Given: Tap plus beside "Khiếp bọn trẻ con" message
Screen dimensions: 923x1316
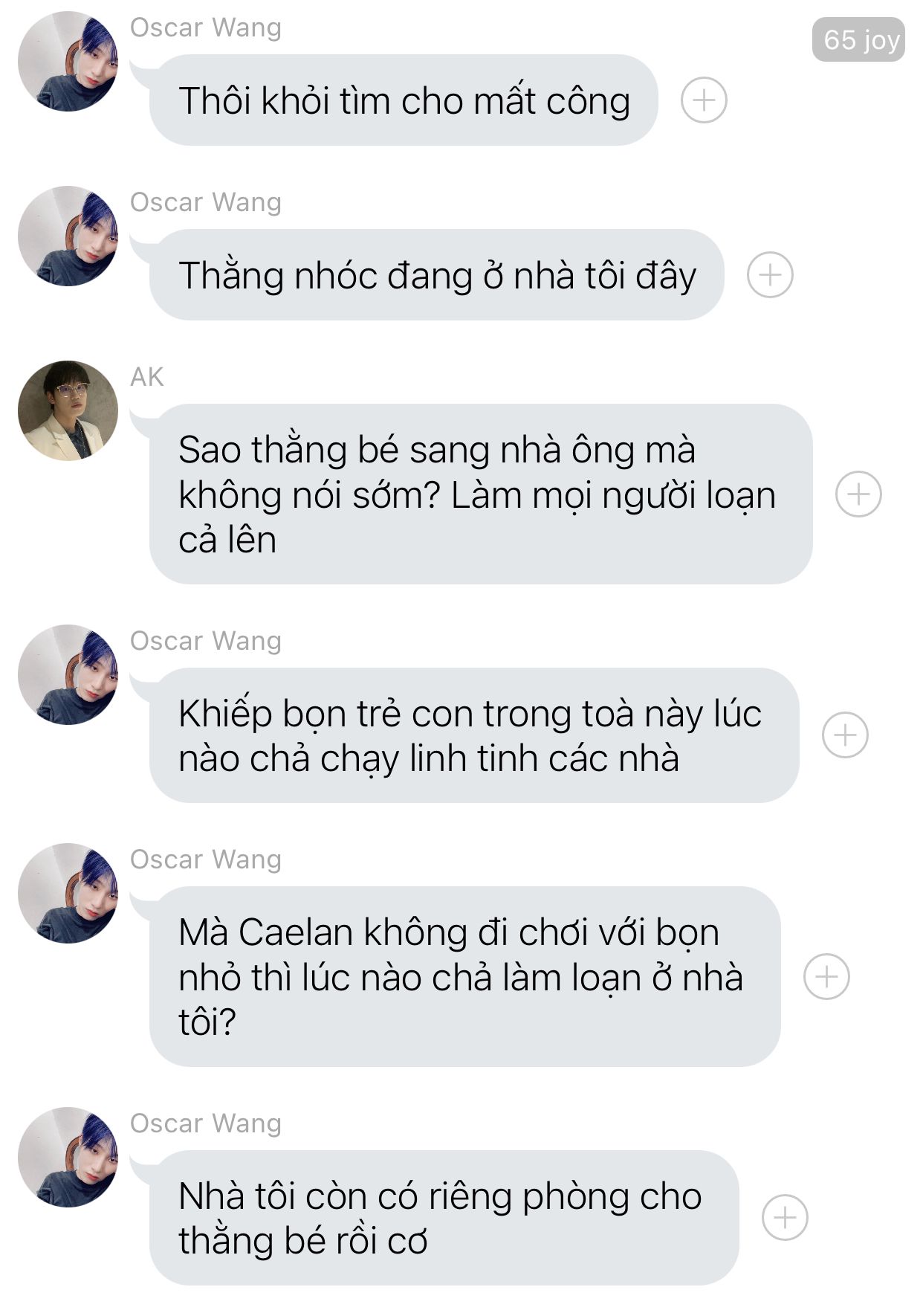Looking at the screenshot, I should (x=845, y=735).
